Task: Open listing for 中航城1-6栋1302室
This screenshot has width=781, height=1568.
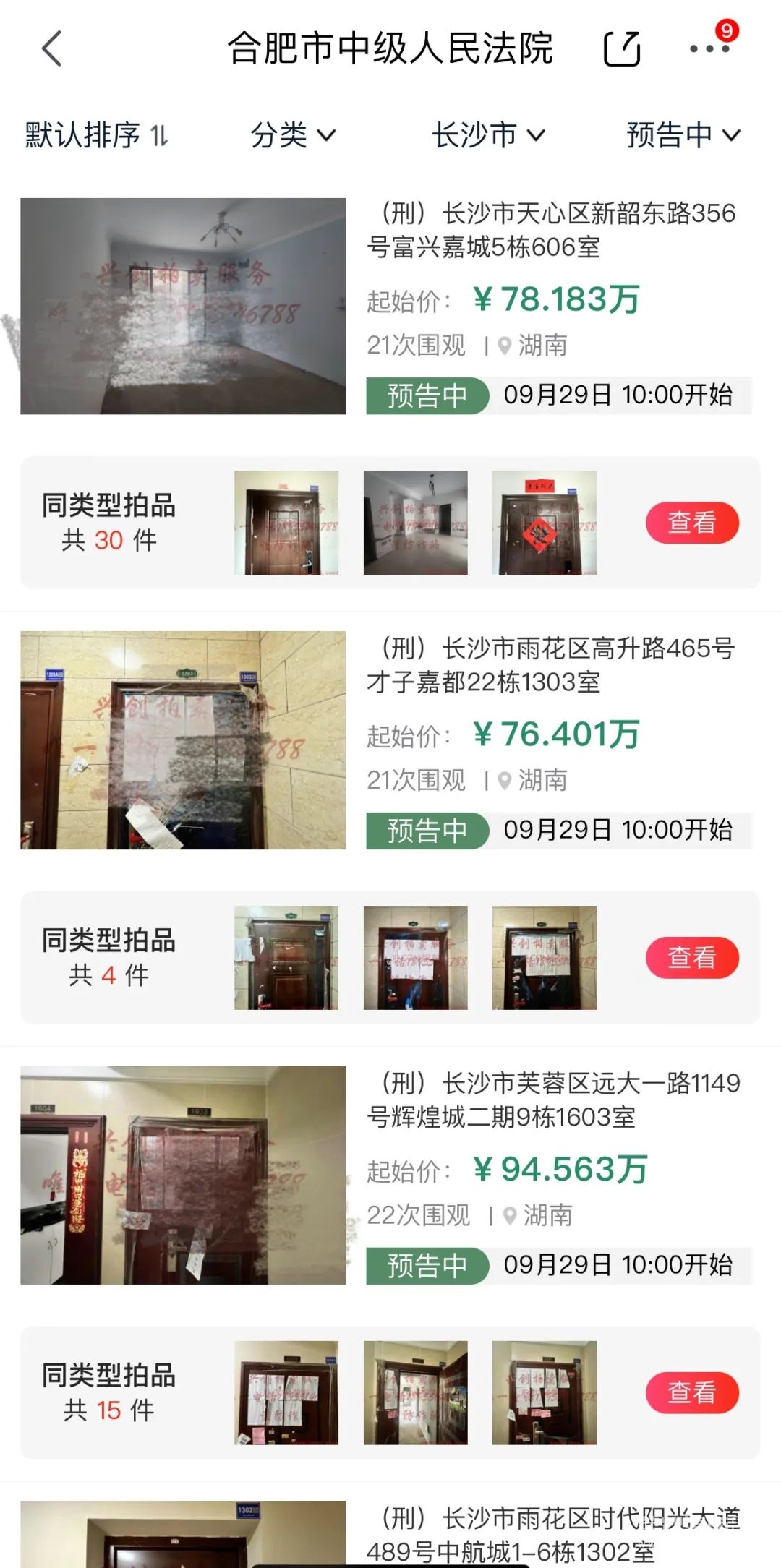Action: click(x=553, y=1534)
